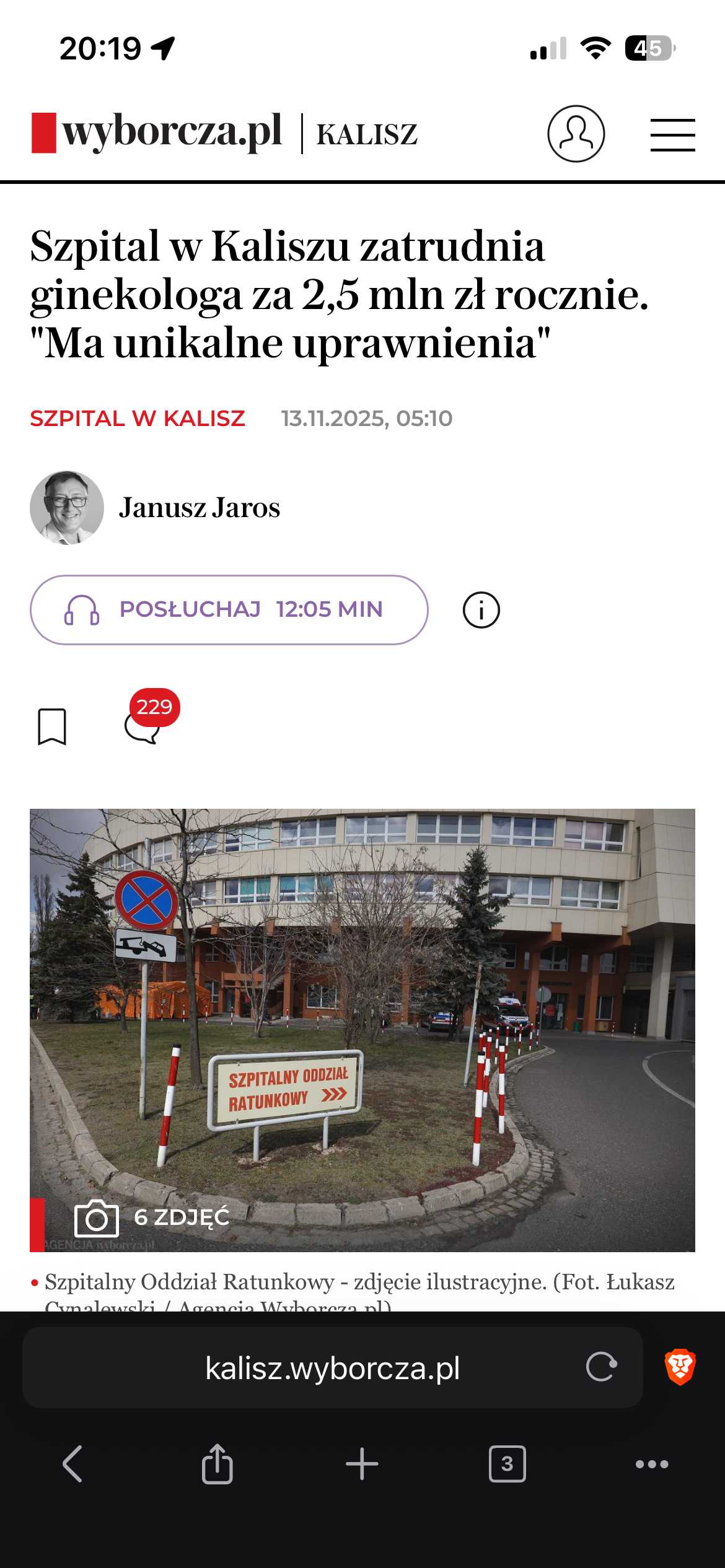This screenshot has width=725, height=1568.
Task: Reload the page
Action: tap(601, 1367)
